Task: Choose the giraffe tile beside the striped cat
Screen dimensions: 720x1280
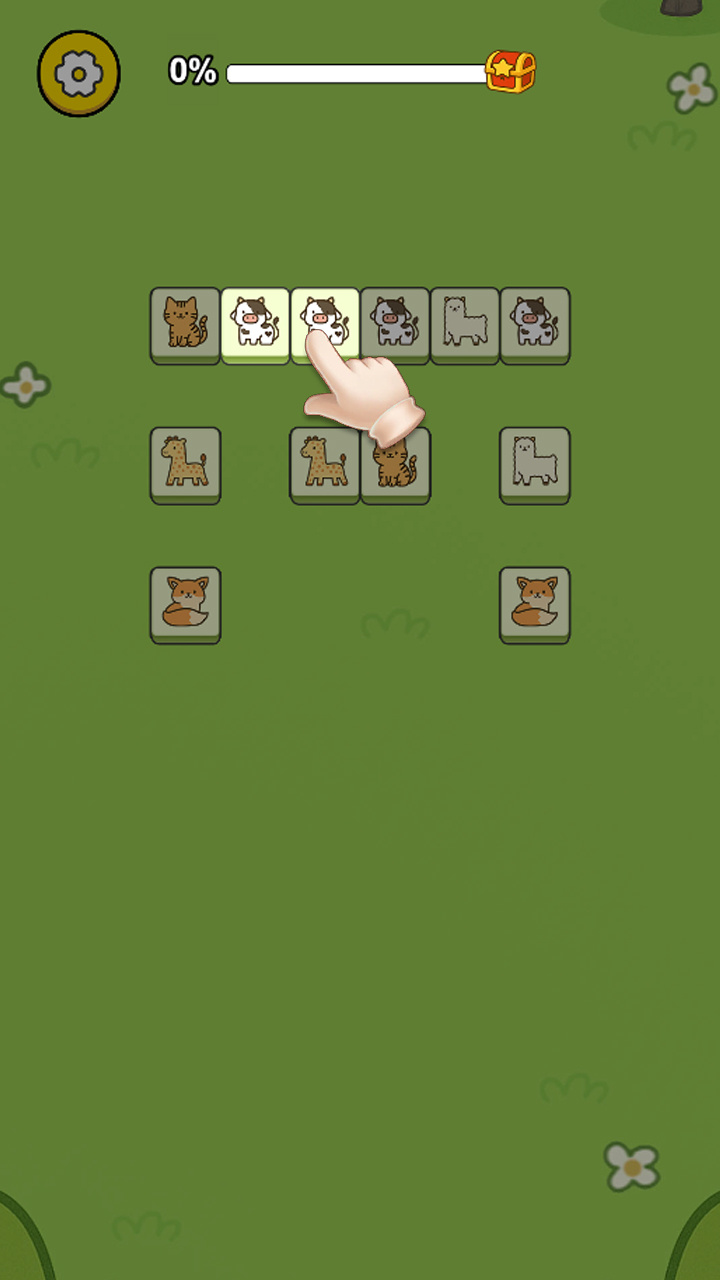Action: (x=325, y=463)
